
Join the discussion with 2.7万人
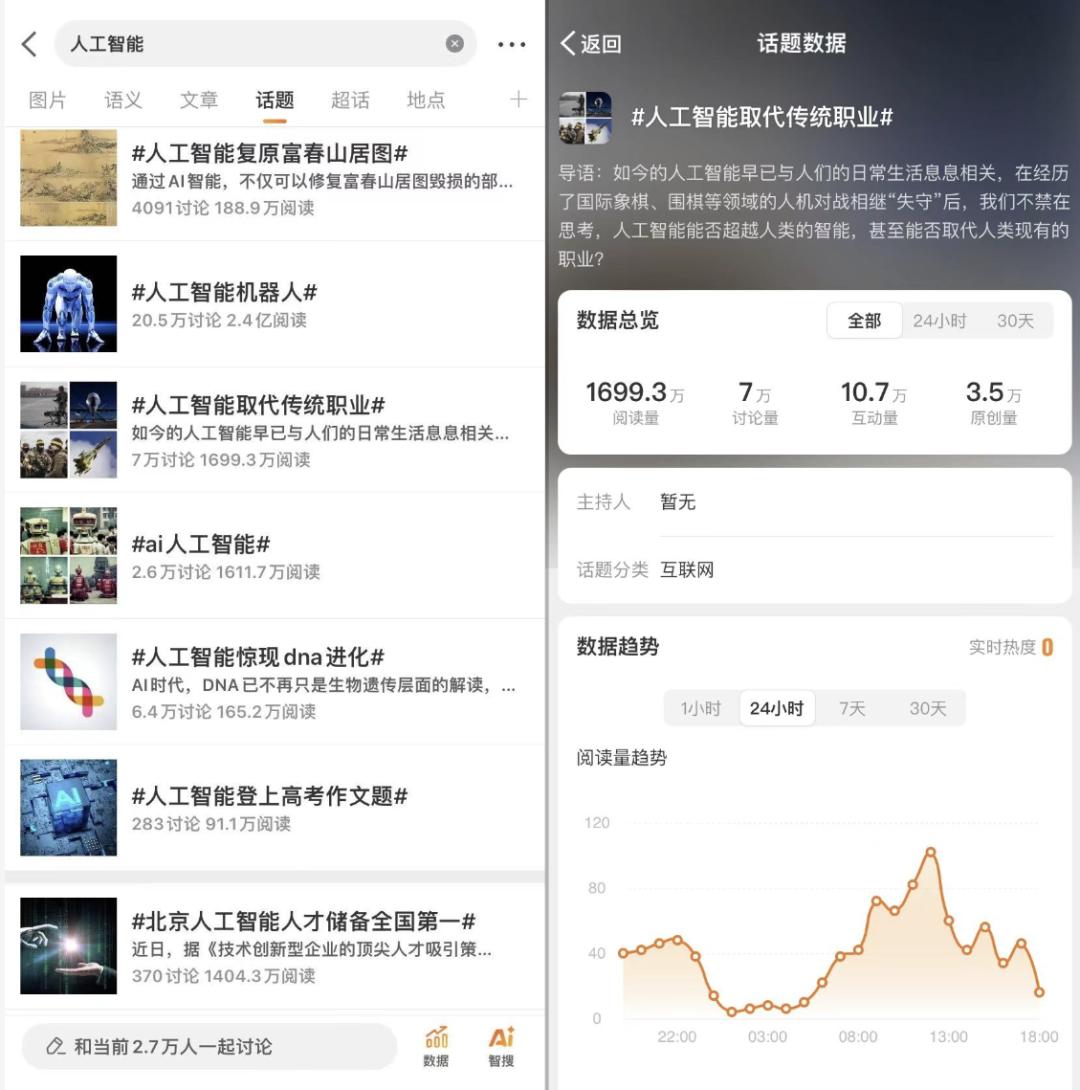point(209,1046)
